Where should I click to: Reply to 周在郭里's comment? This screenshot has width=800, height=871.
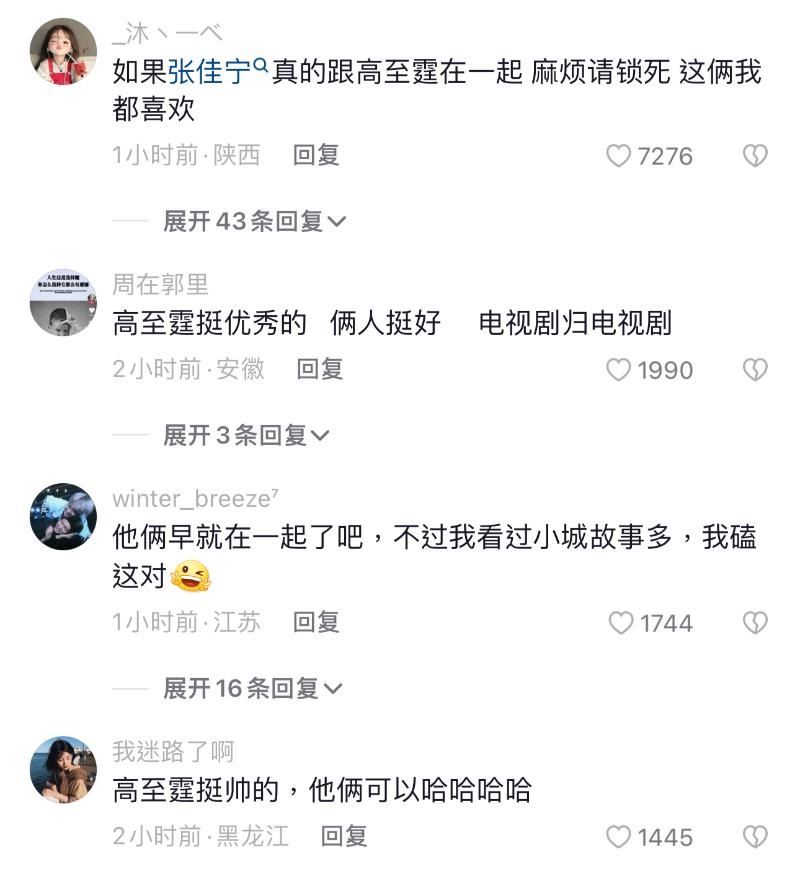point(320,369)
